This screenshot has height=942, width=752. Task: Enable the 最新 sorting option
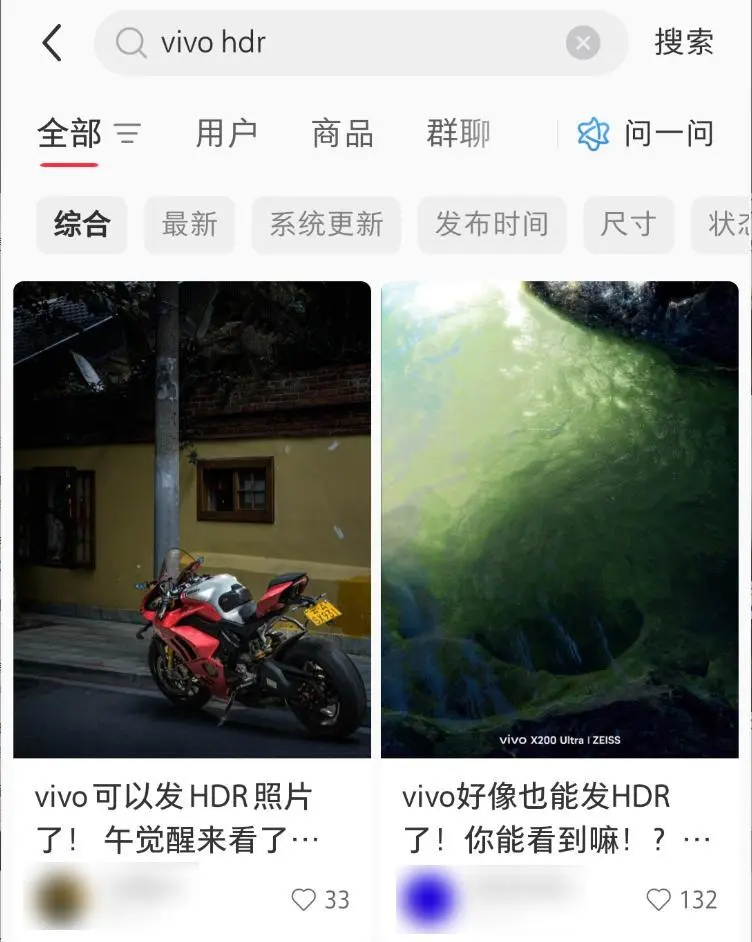pos(190,225)
